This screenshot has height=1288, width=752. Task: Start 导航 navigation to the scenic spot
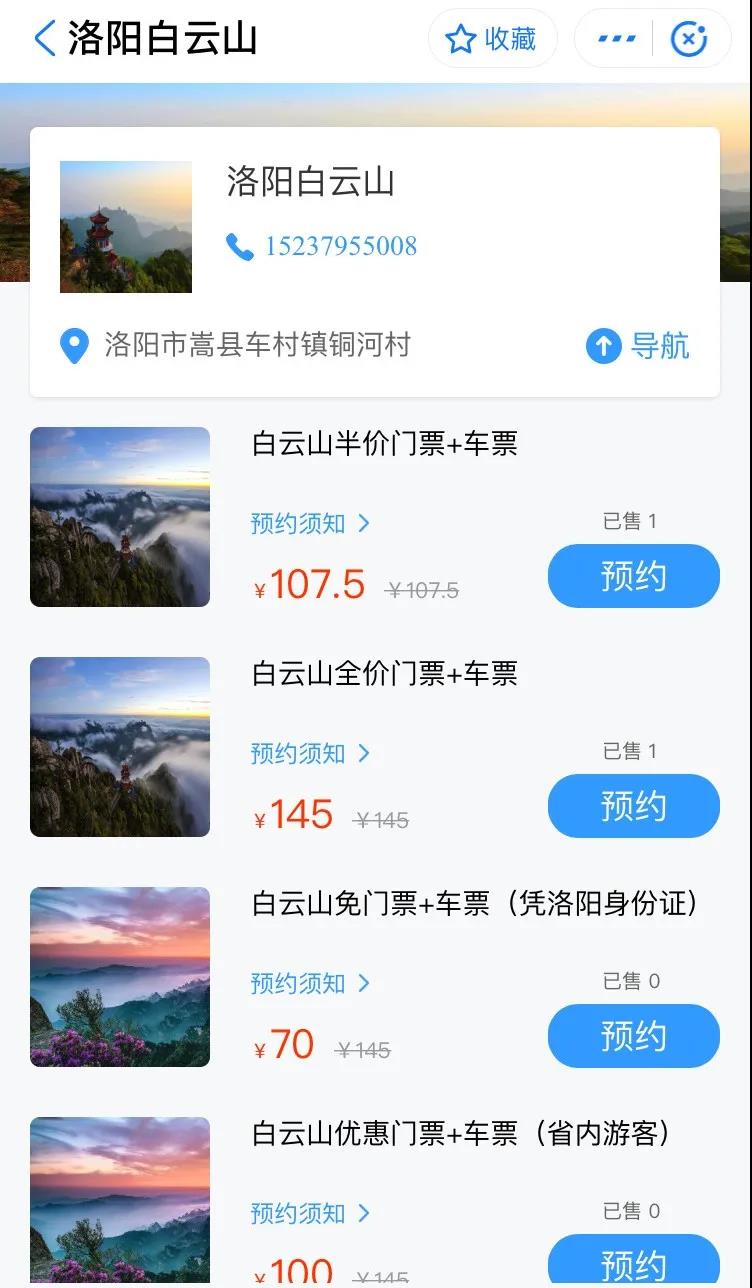pyautogui.click(x=638, y=346)
